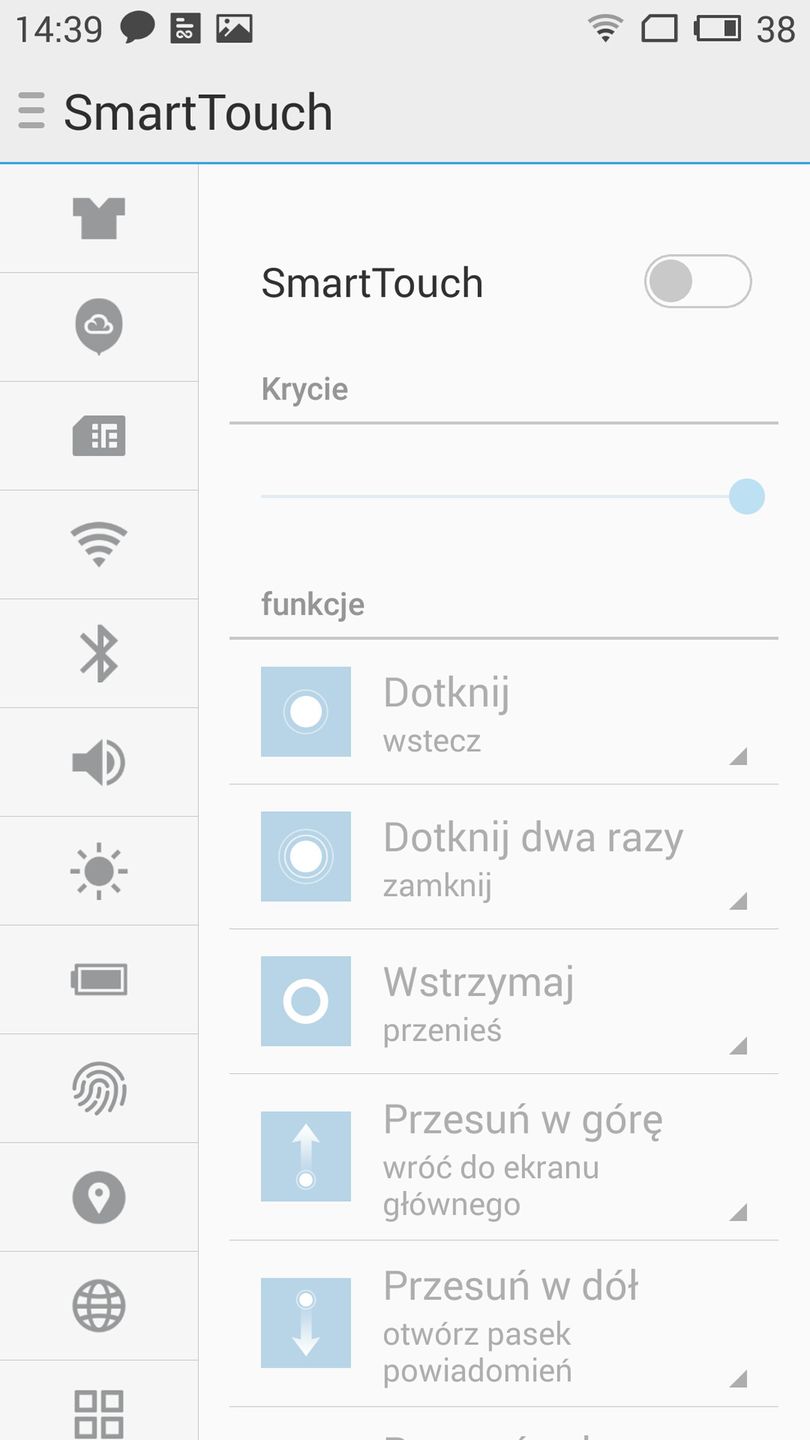The width and height of the screenshot is (810, 1440).
Task: Open the SIM card settings section
Action: pyautogui.click(x=98, y=436)
